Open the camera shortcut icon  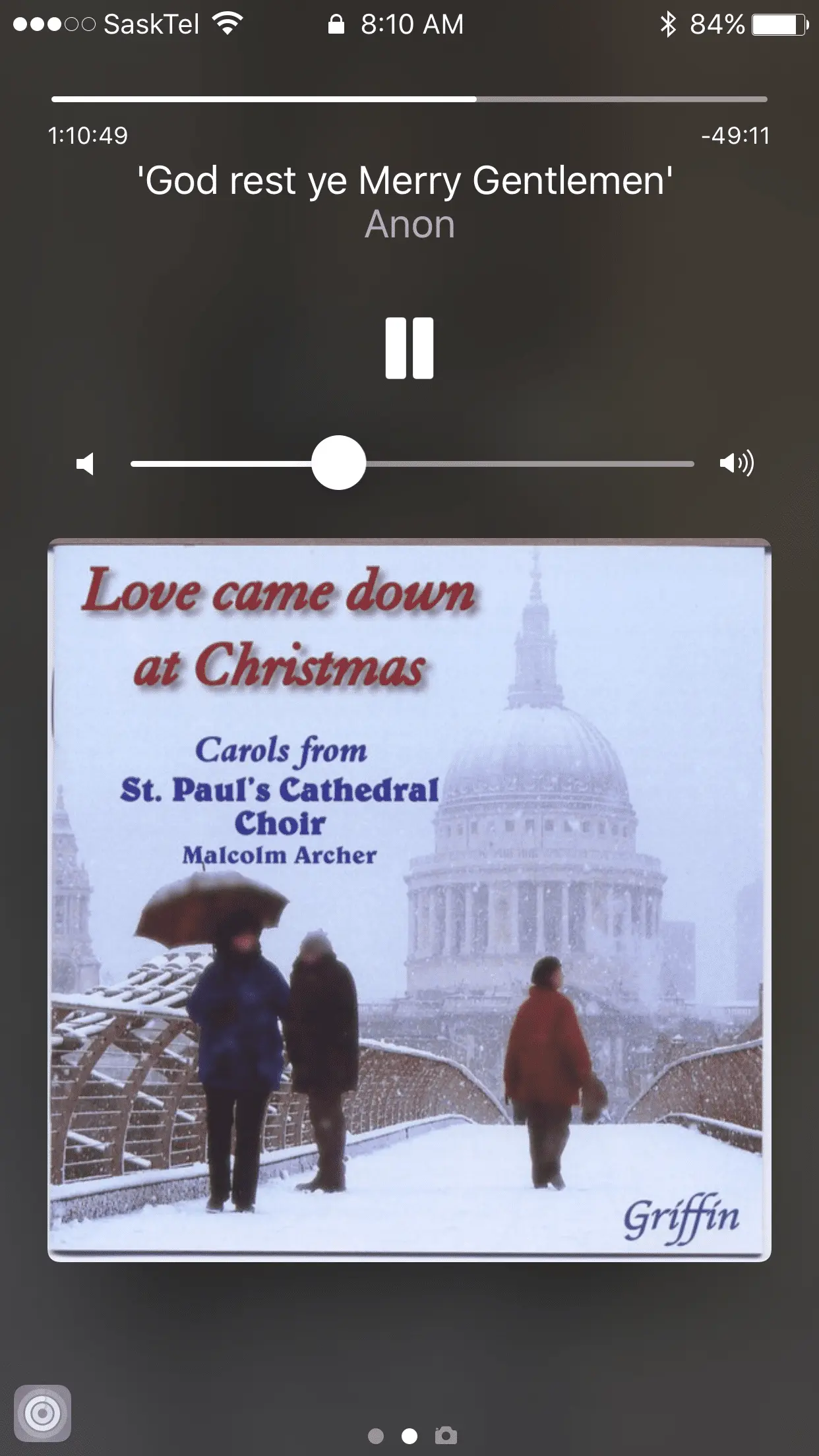point(446,1436)
